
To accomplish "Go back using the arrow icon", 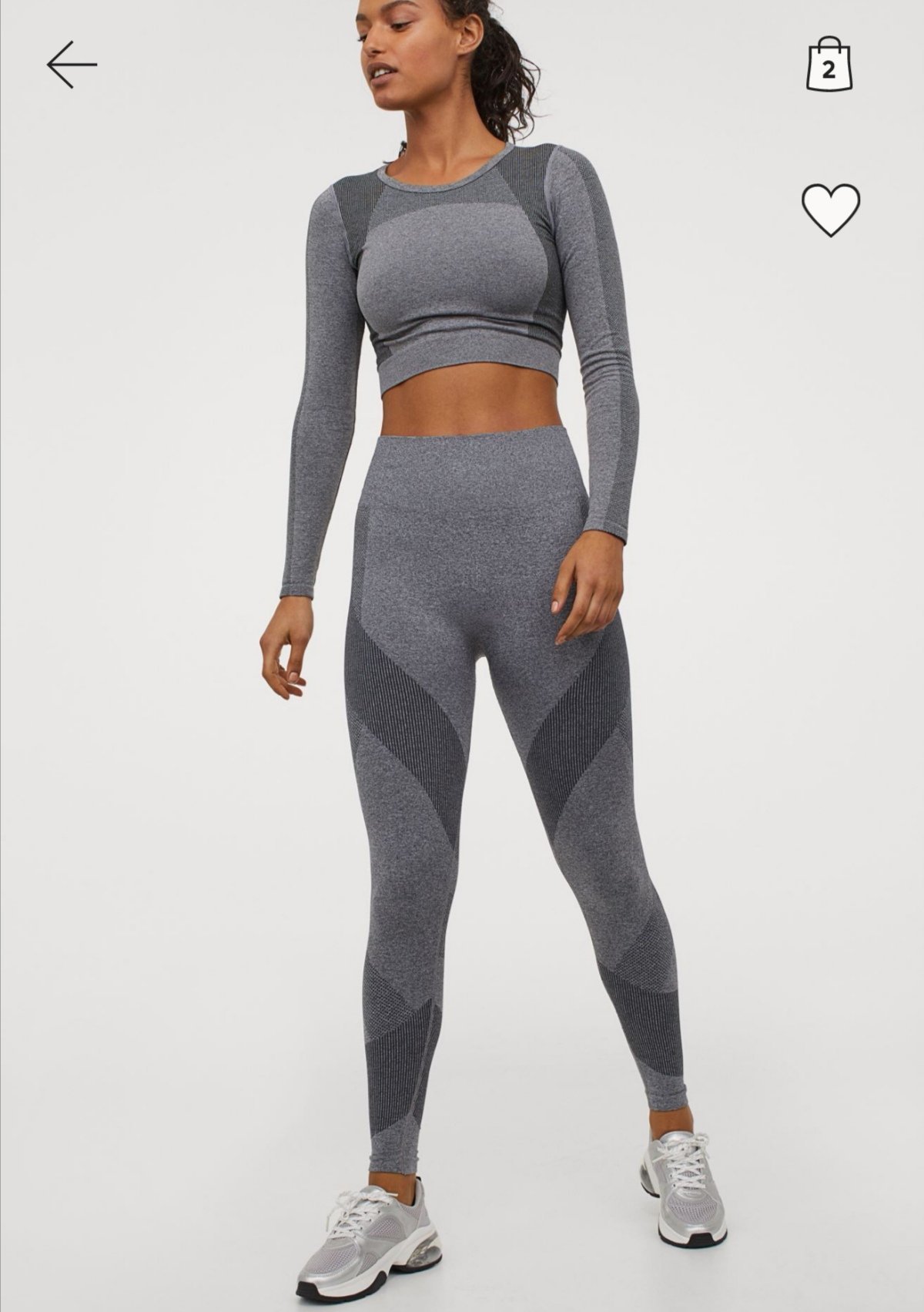I will 72,65.
